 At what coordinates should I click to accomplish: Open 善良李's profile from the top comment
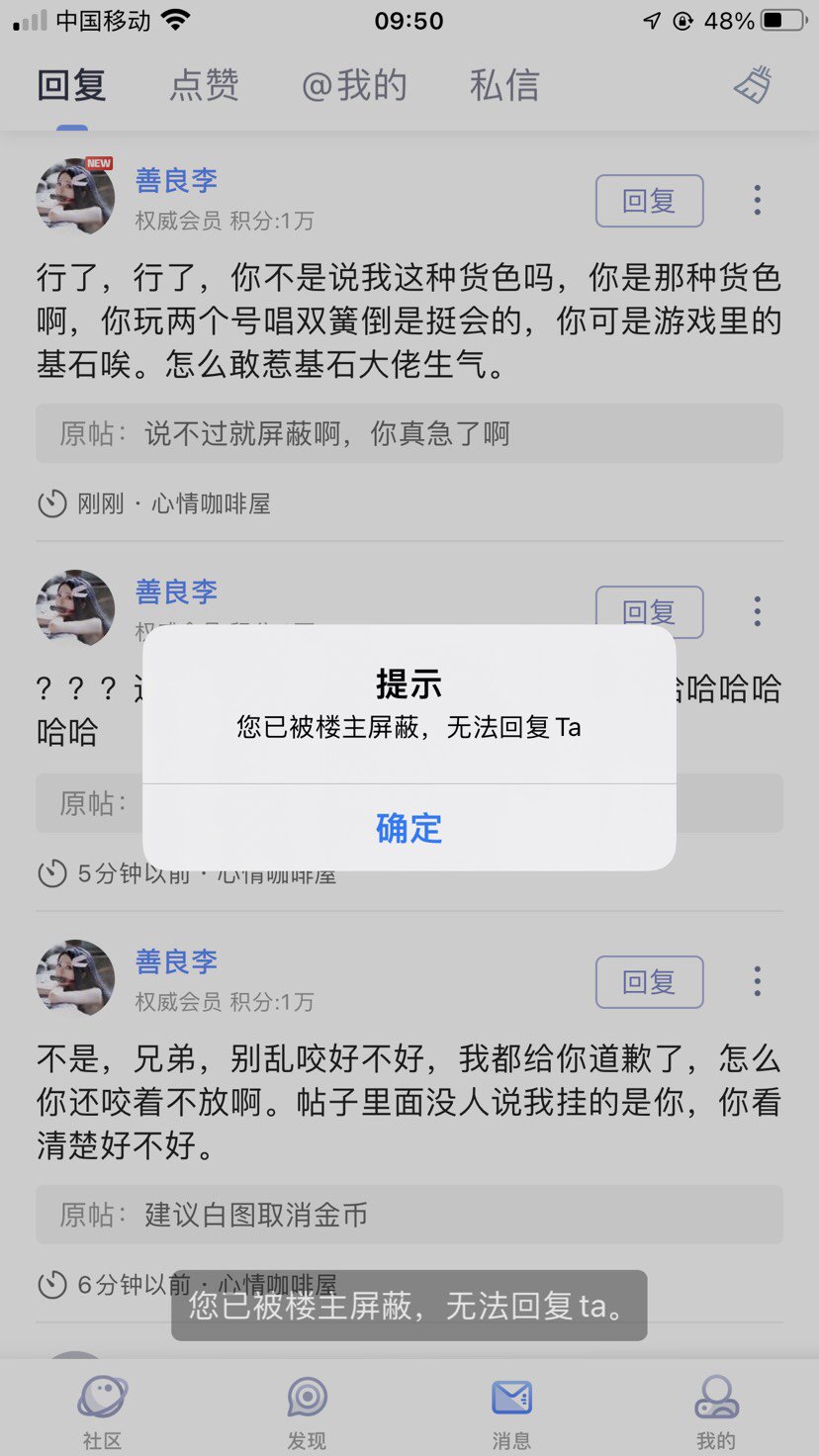click(75, 197)
